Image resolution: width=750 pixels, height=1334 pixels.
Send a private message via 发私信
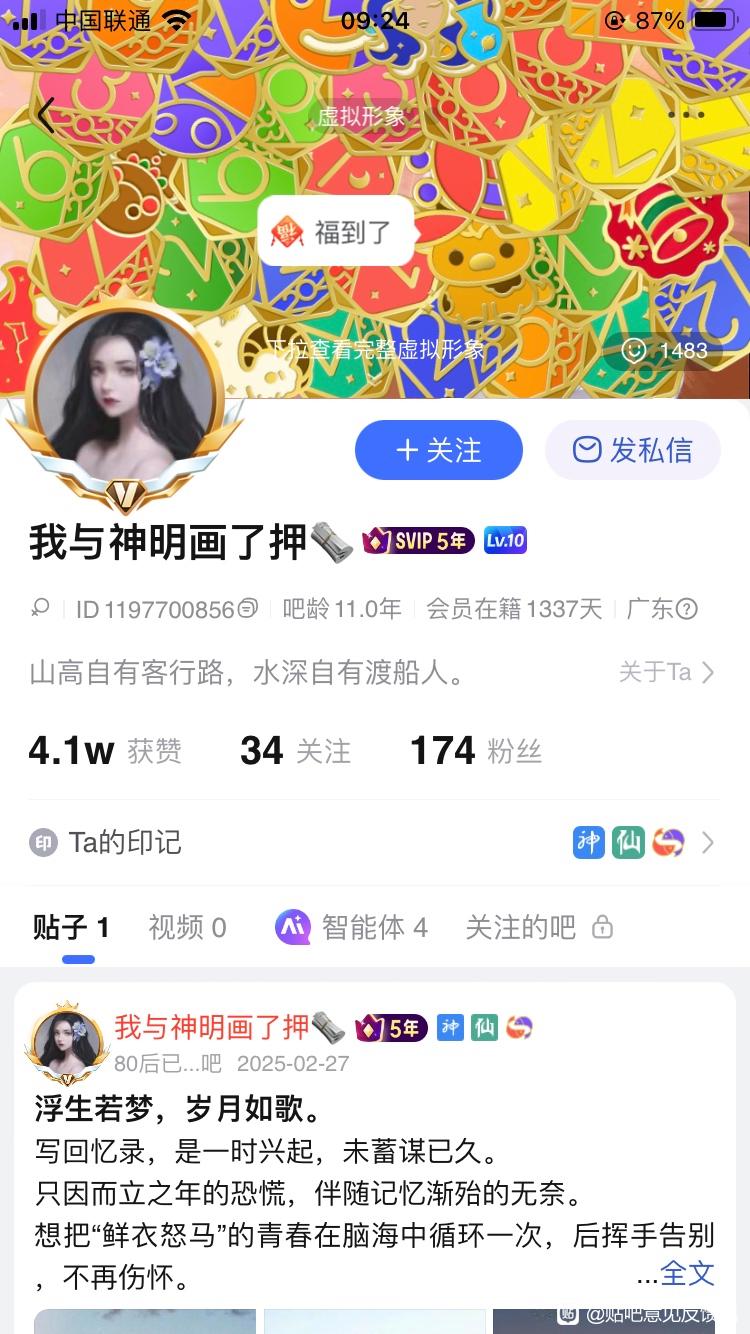pyautogui.click(x=632, y=450)
